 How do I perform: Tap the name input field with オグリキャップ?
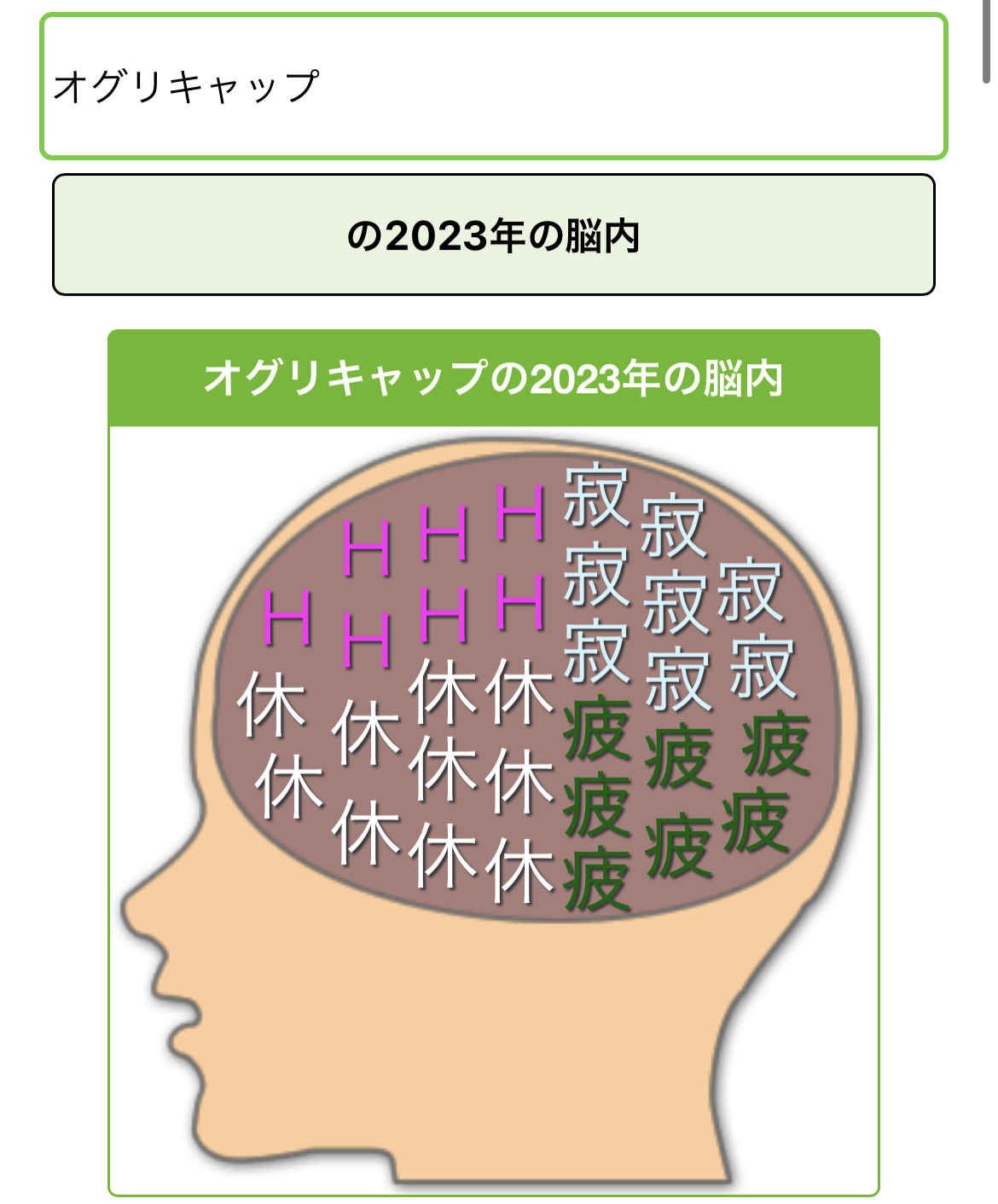(x=493, y=86)
